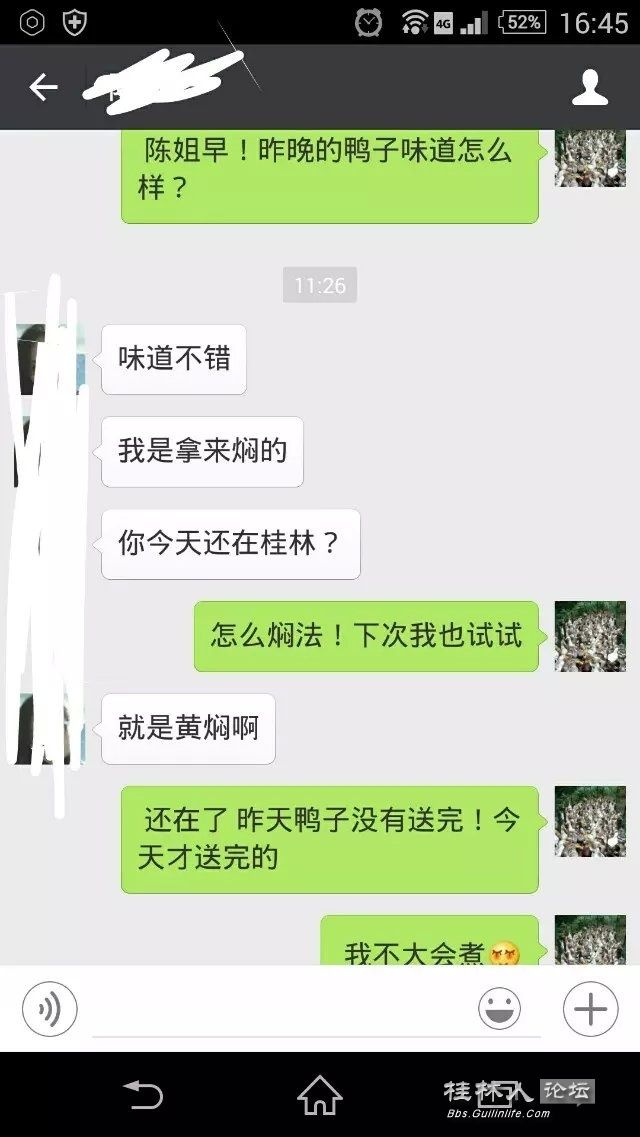The height and width of the screenshot is (1137, 640).
Task: Switch to voice message input
Action: click(50, 1008)
